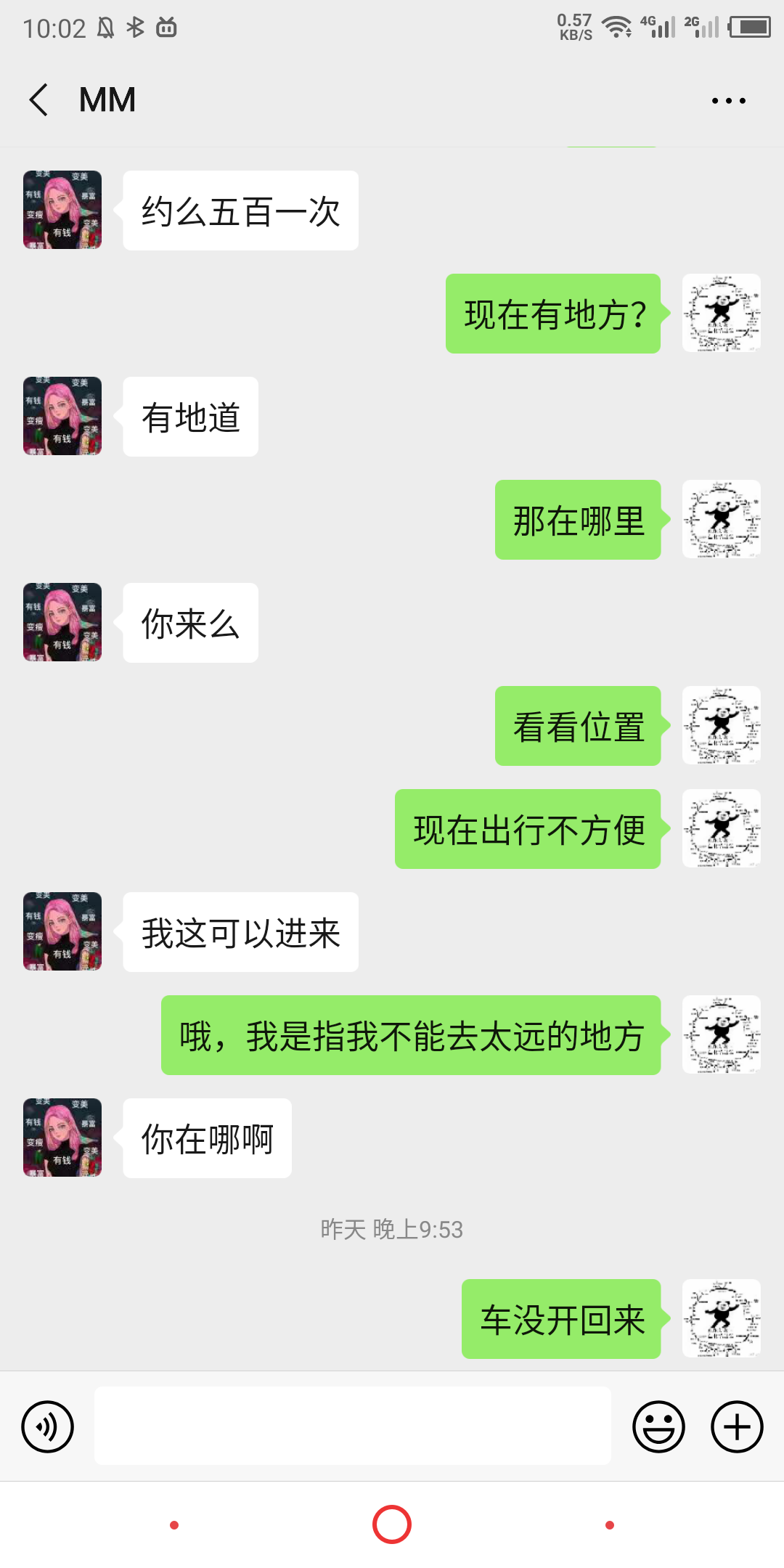Tap the message text input field

click(354, 1426)
